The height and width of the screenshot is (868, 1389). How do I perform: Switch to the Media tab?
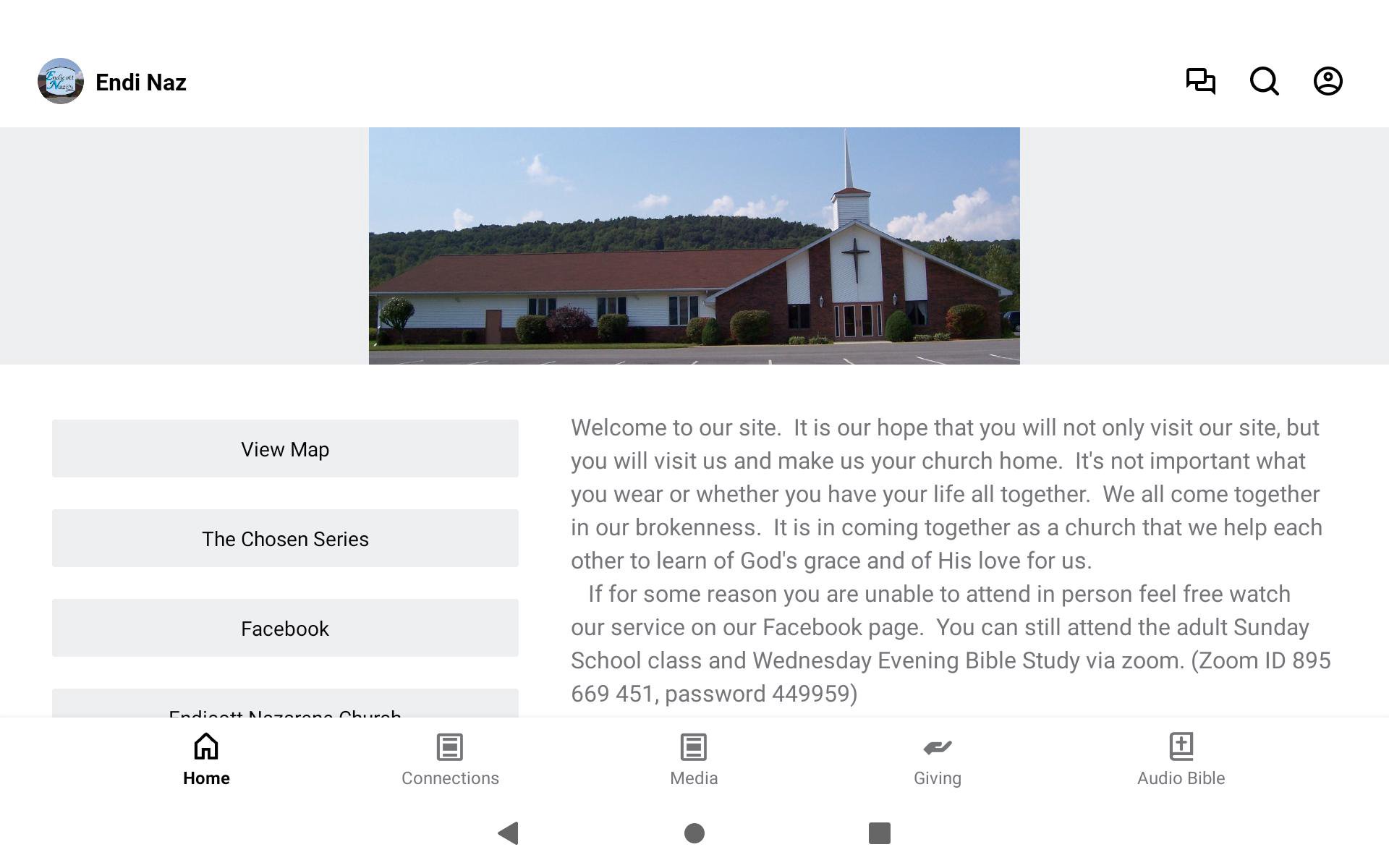click(694, 759)
